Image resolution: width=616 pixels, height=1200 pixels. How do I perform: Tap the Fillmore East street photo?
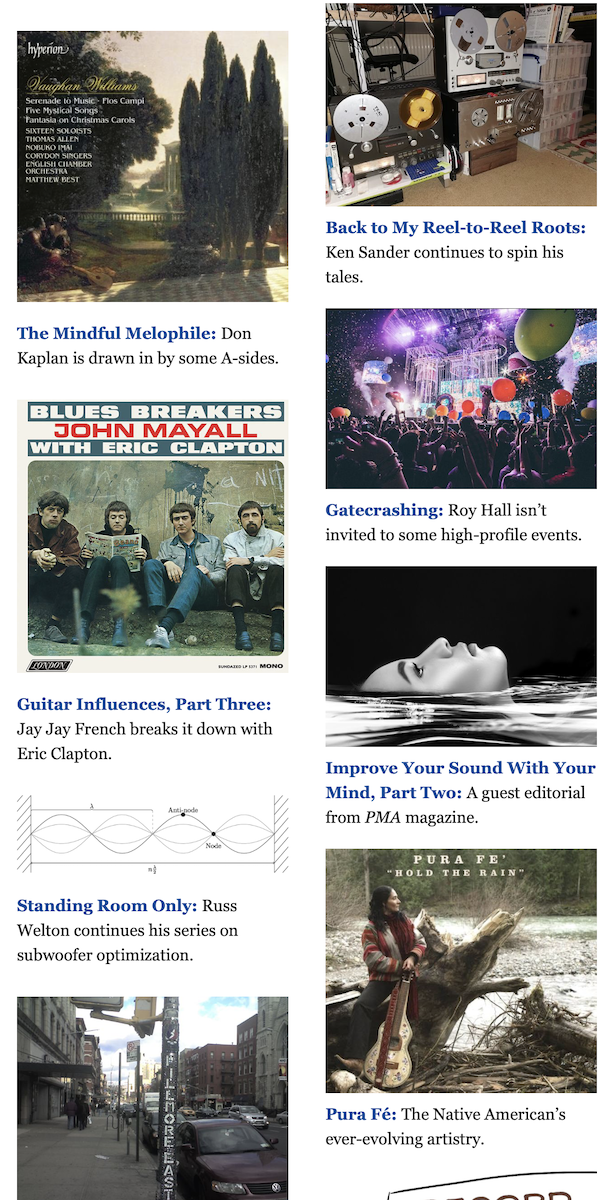click(x=152, y=1098)
